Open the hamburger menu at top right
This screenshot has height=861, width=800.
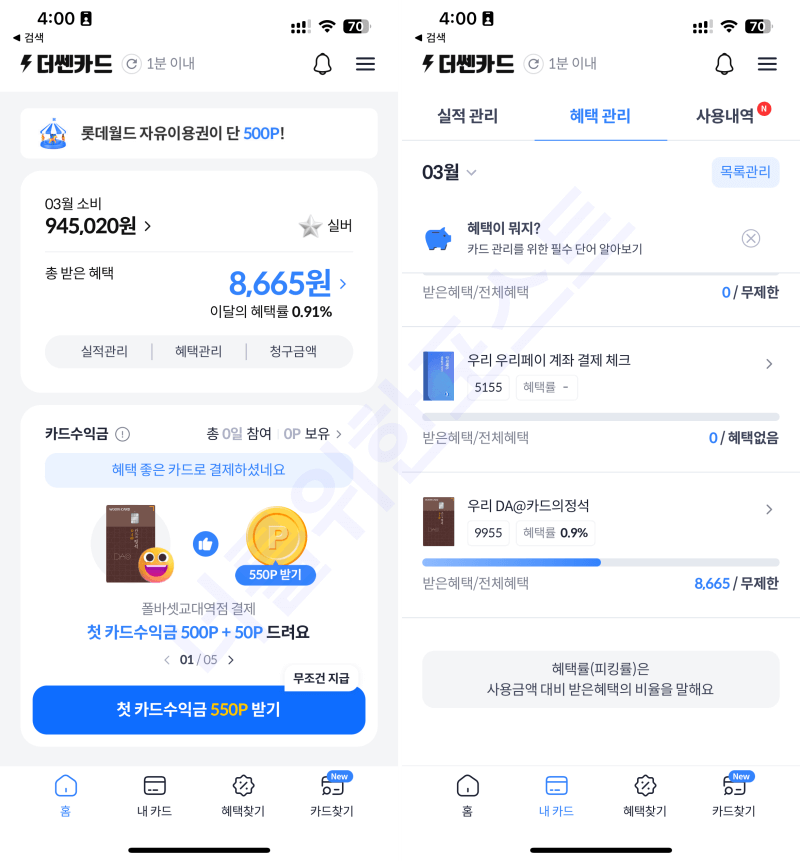pos(365,63)
